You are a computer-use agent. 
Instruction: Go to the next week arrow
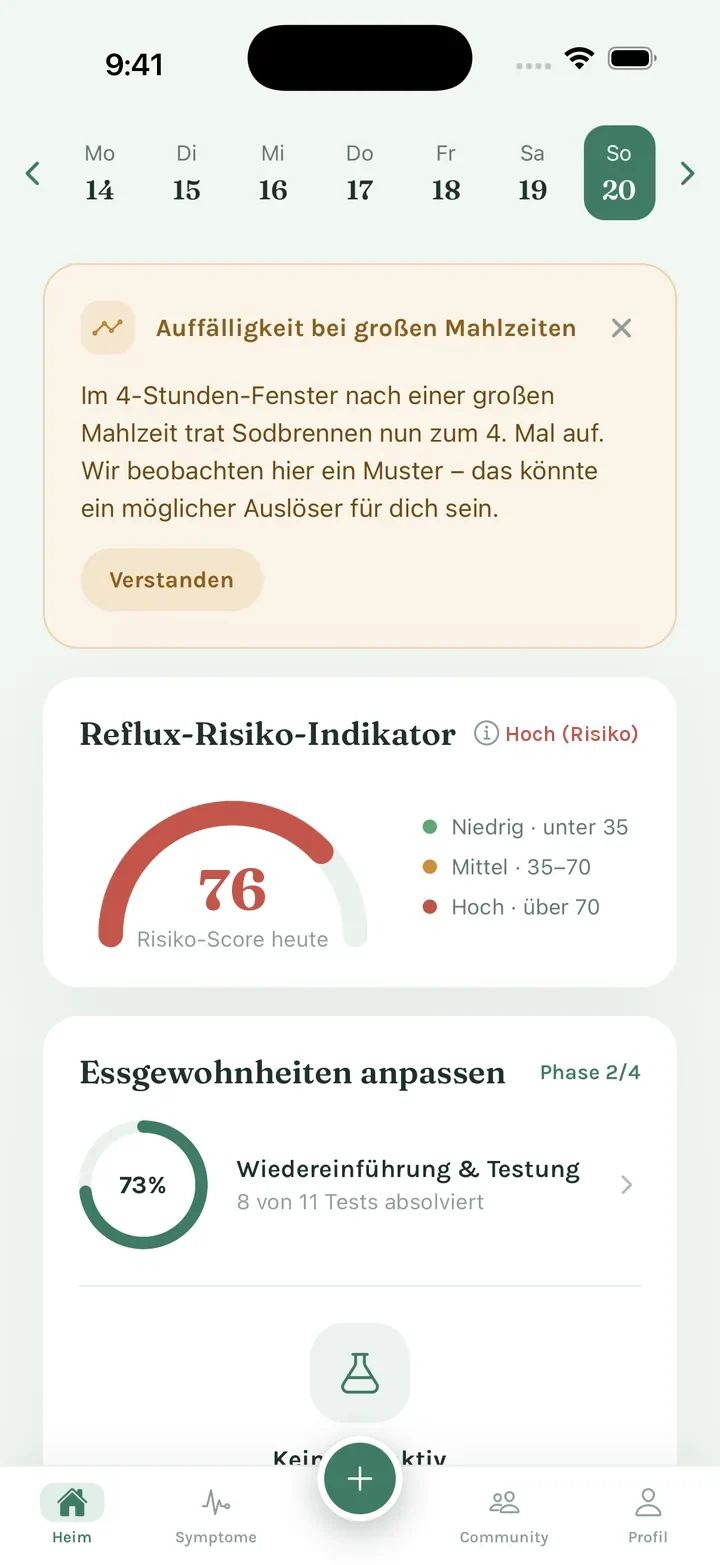687,173
